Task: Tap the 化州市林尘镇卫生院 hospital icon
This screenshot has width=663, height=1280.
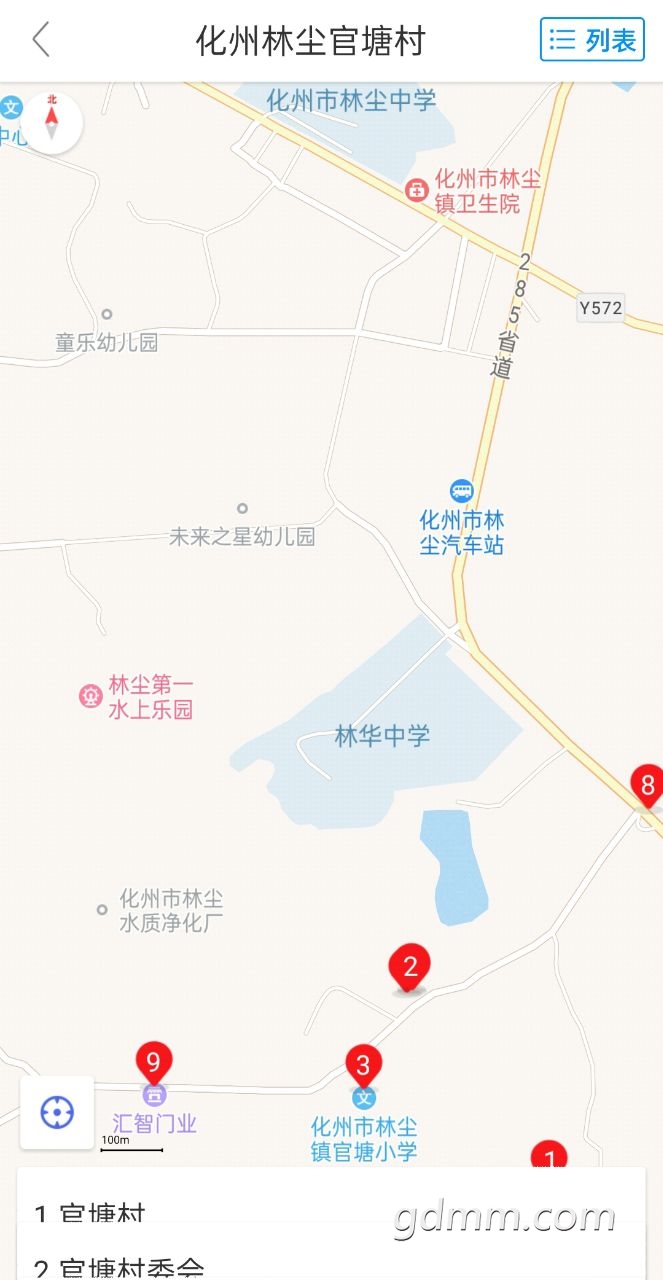Action: [x=415, y=190]
